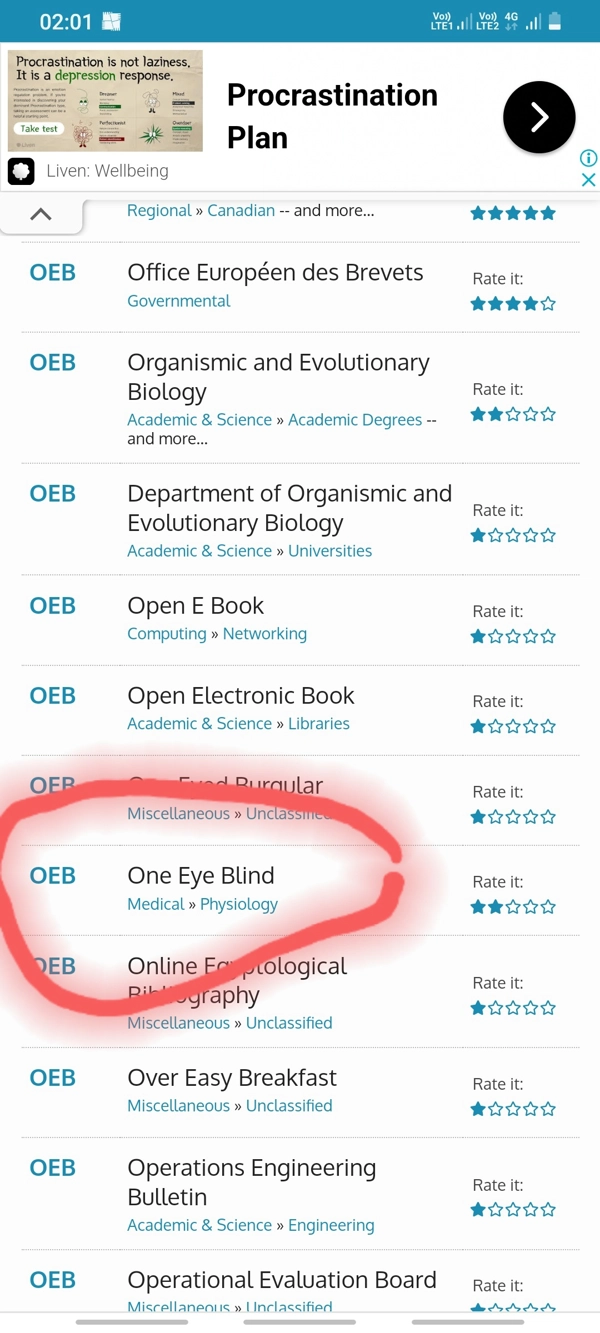The image size is (600, 1333).
Task: Open the Engineering category link
Action: tap(331, 1225)
